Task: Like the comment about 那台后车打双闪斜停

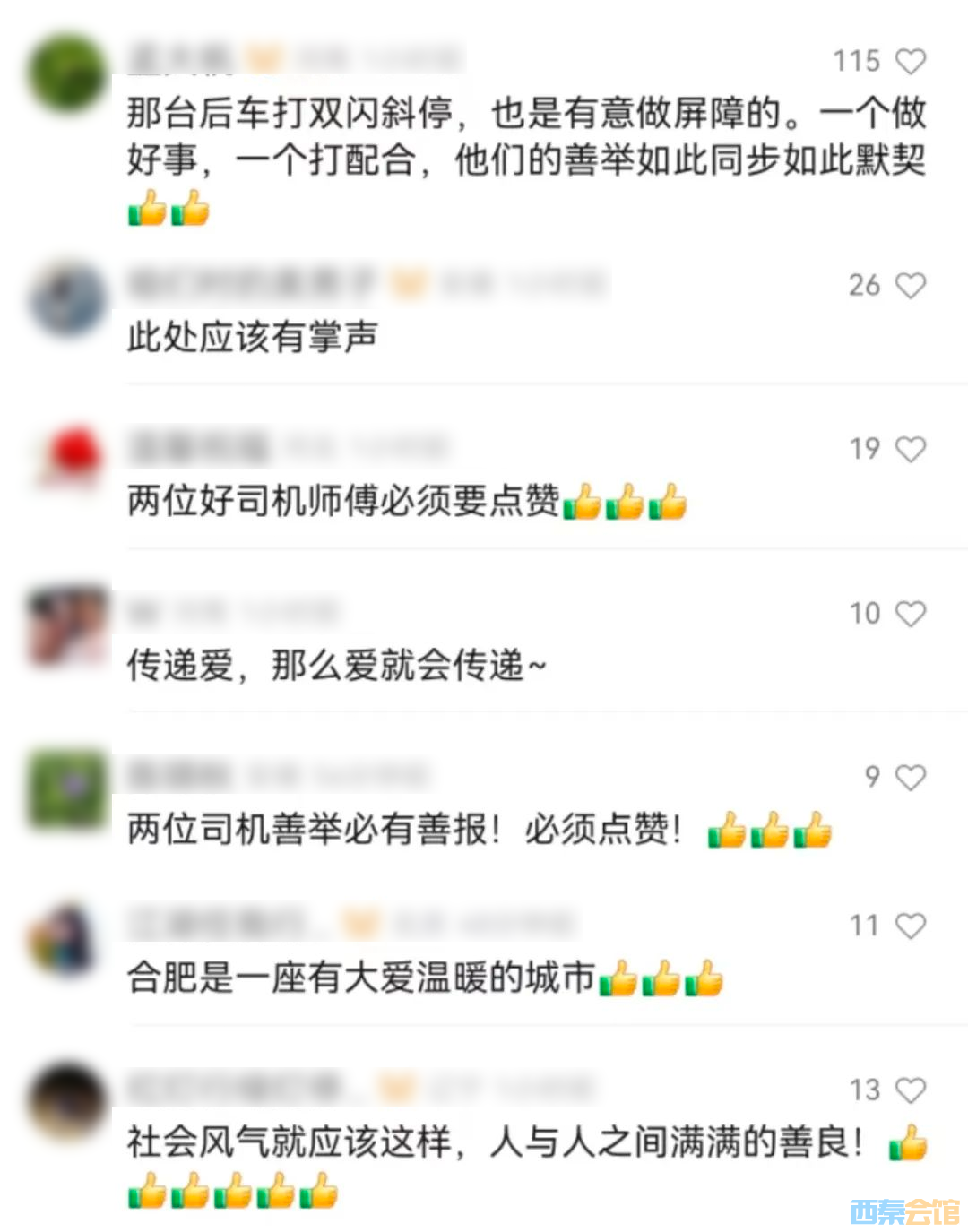Action: (911, 61)
